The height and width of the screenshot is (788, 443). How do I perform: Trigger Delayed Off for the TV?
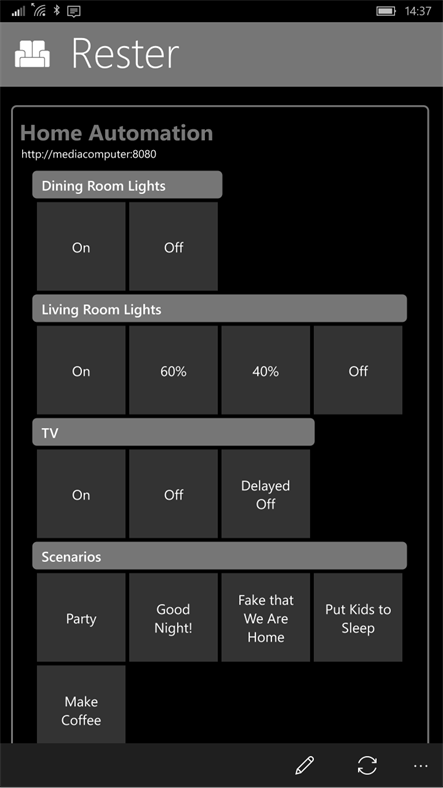pos(266,494)
